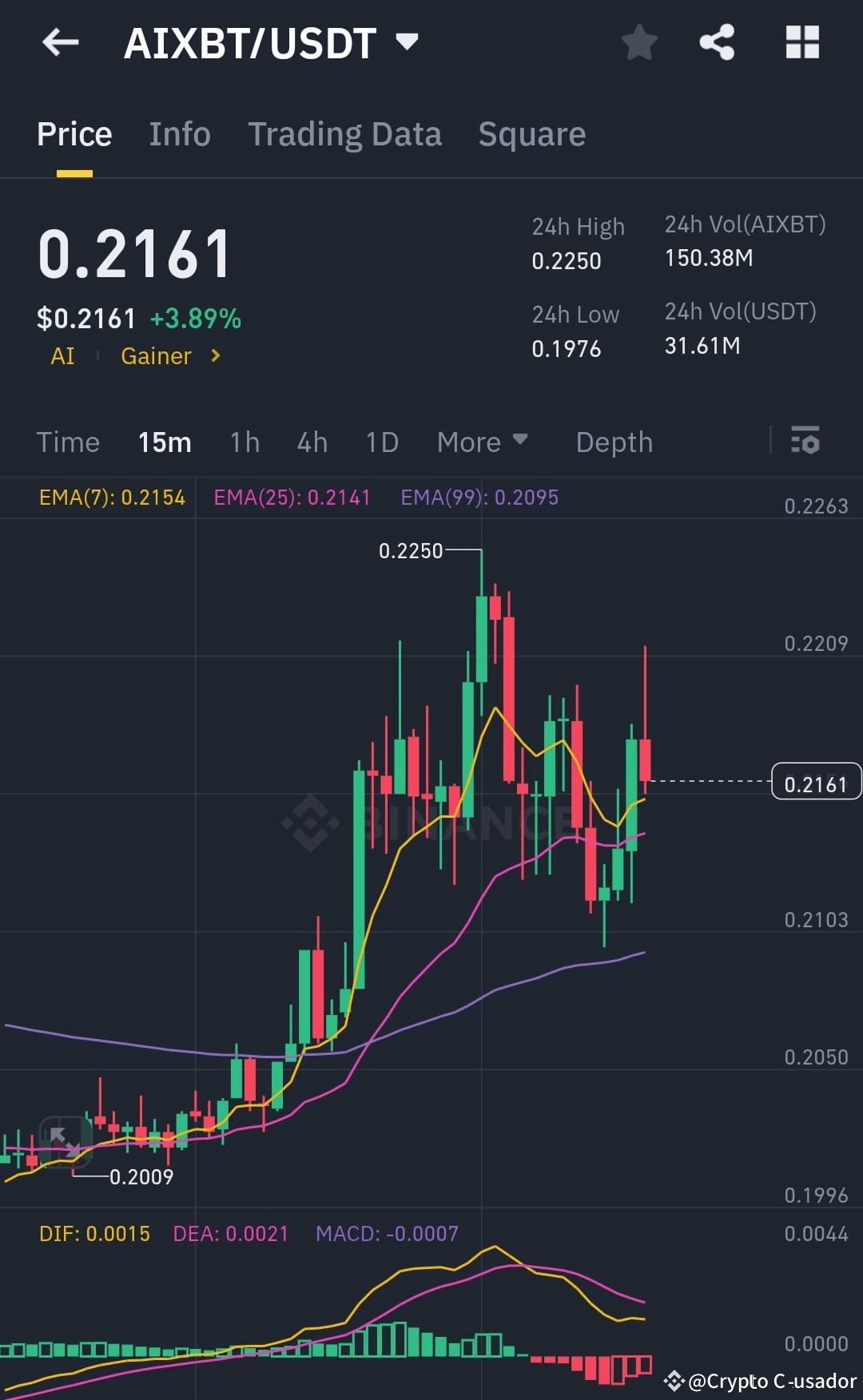Open the Square tab
Viewport: 863px width, 1400px height.
click(x=531, y=133)
